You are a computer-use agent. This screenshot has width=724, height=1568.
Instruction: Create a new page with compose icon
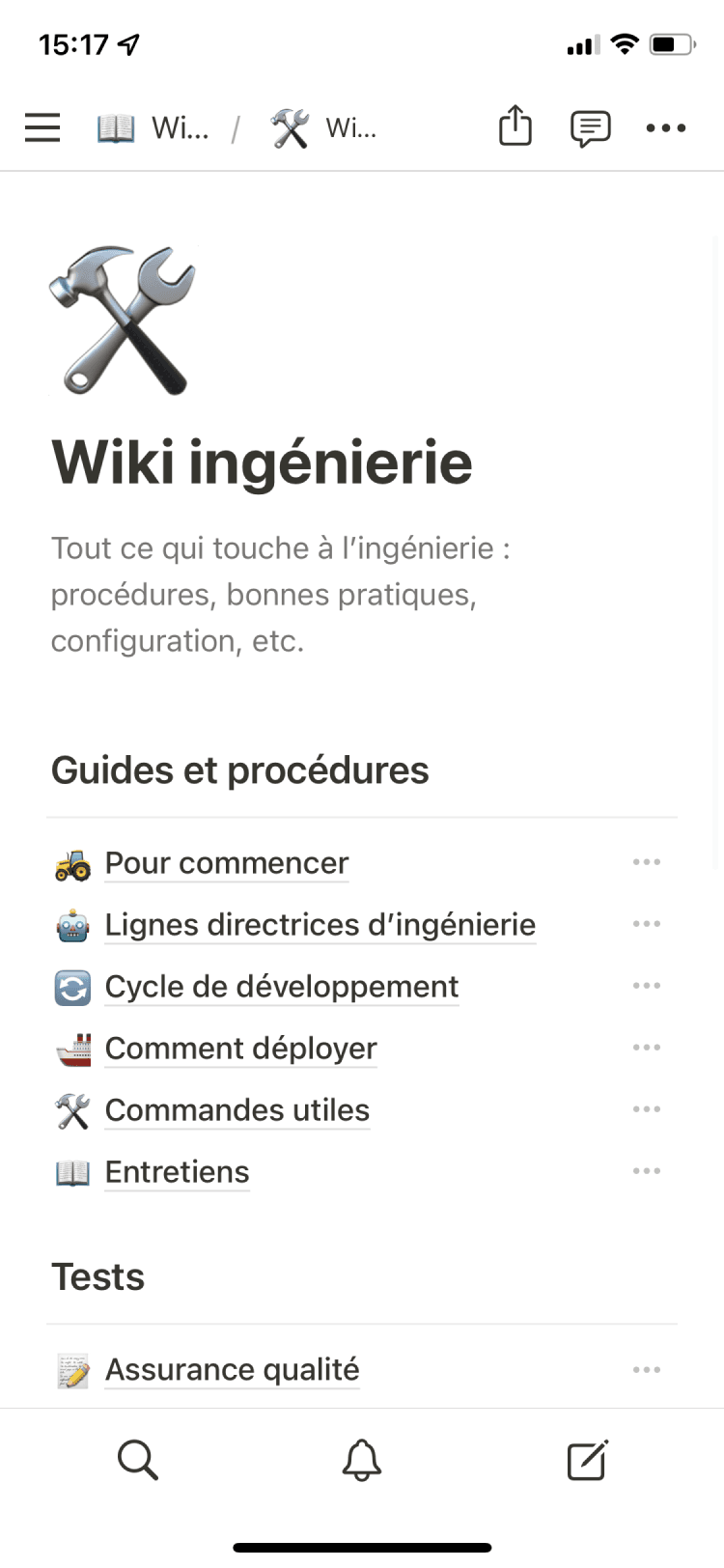tap(586, 1460)
